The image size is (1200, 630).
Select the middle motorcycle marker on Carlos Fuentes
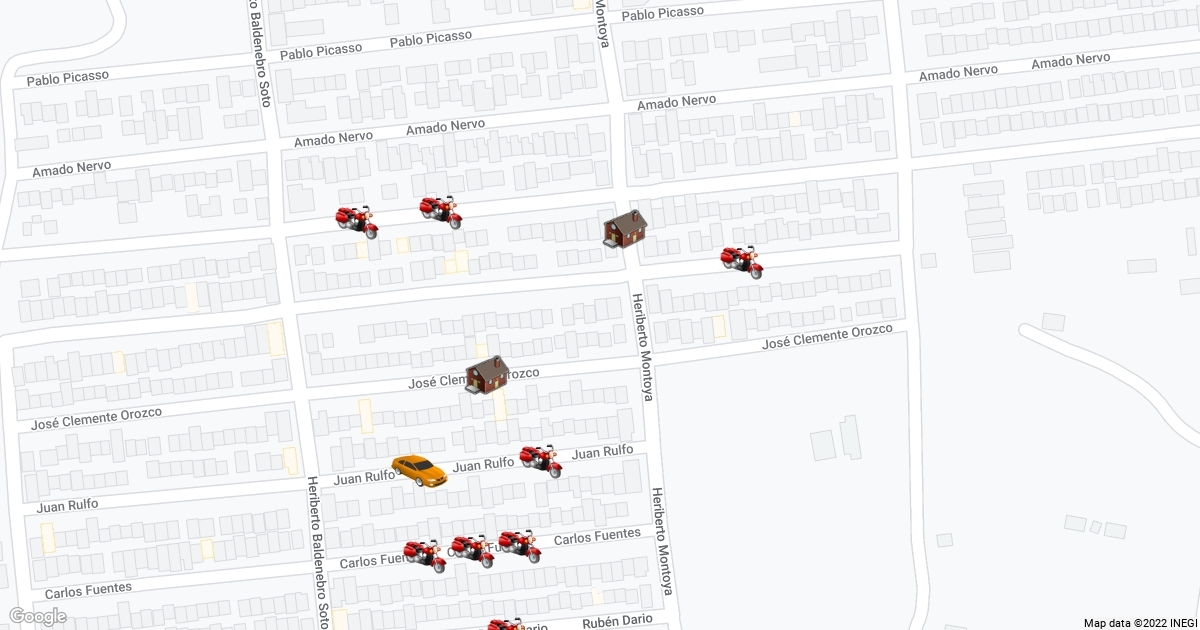(472, 550)
